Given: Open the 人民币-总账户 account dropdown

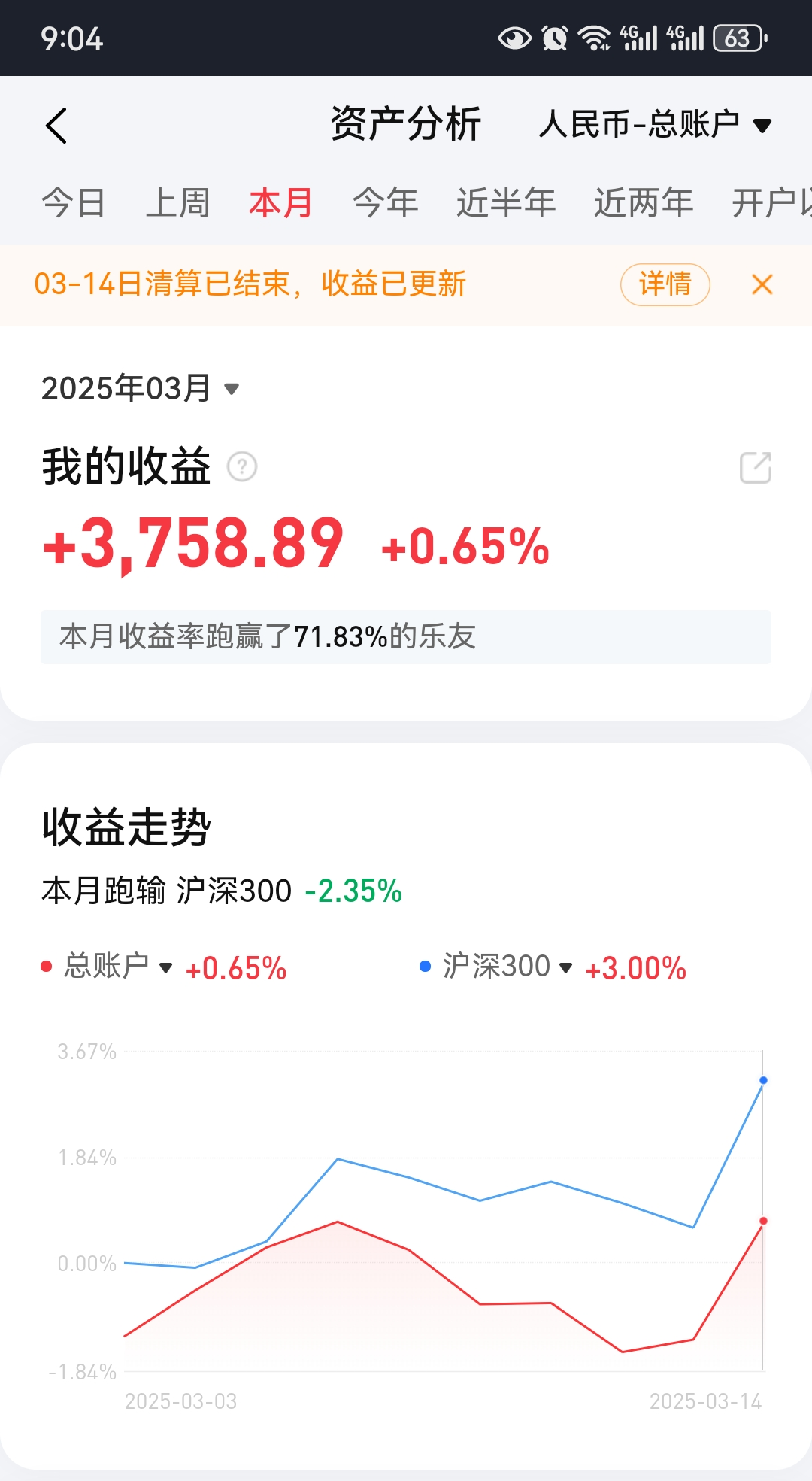Looking at the screenshot, I should [654, 125].
